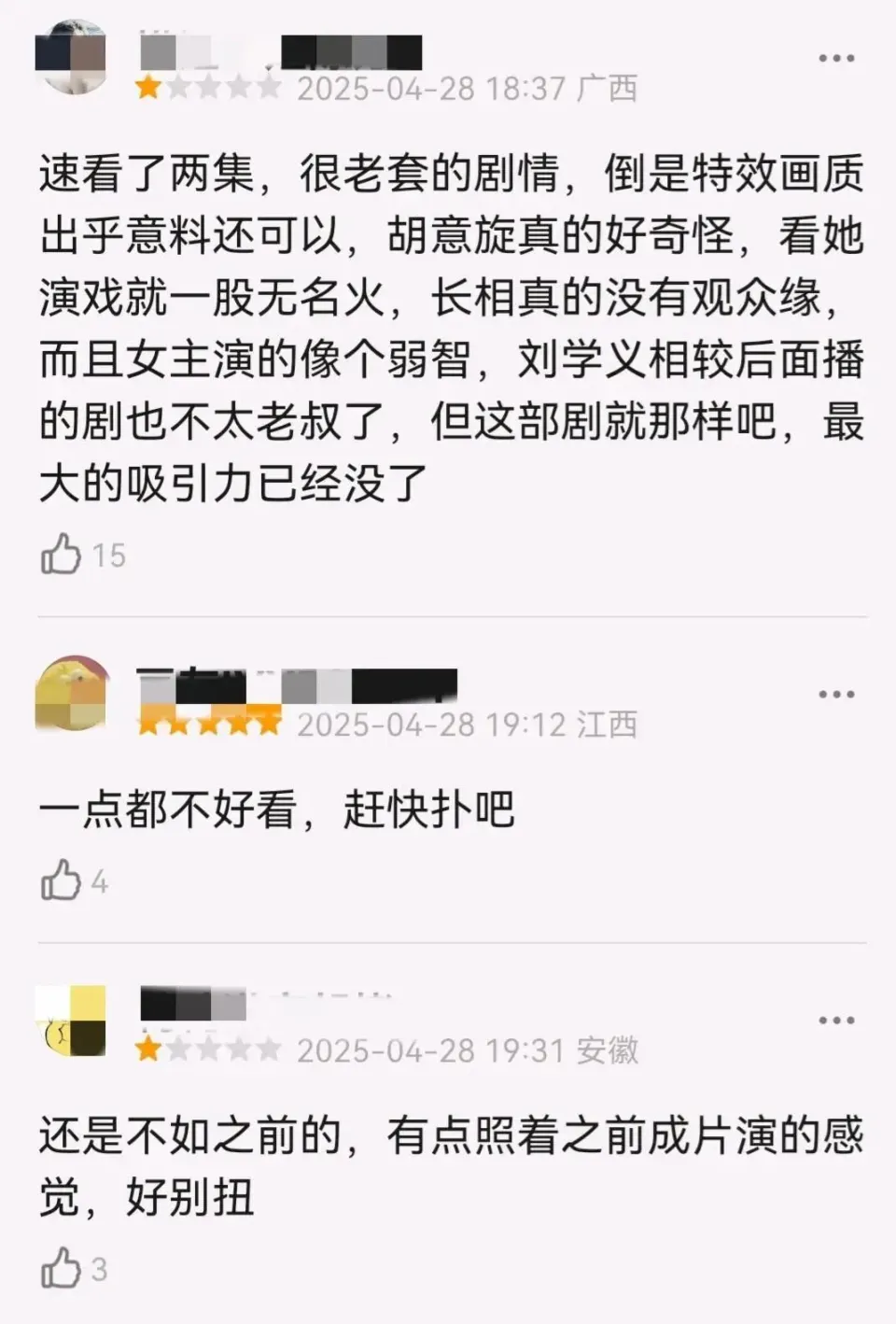This screenshot has width=896, height=1324.
Task: Open overflow menu on the Guangxi 18:37 review
Action: pos(835,58)
